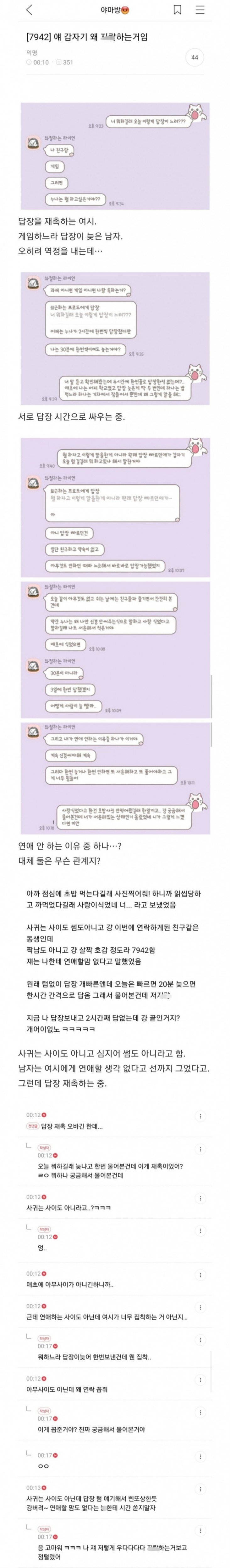Image resolution: width=230 pixels, height=1568 pixels.
Task: Bookmark this post
Action: pos(177,10)
